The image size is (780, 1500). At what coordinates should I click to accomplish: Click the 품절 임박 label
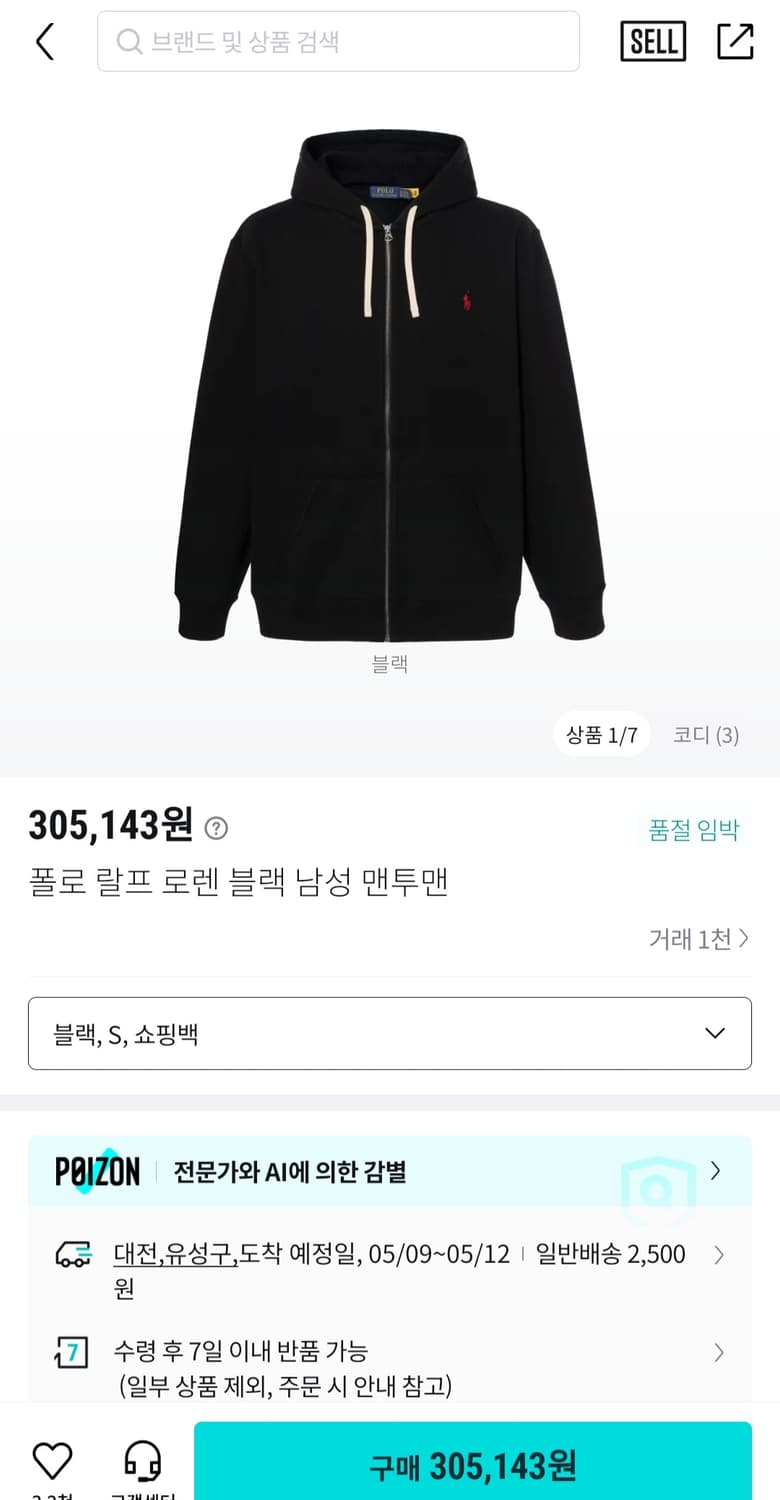click(x=694, y=830)
